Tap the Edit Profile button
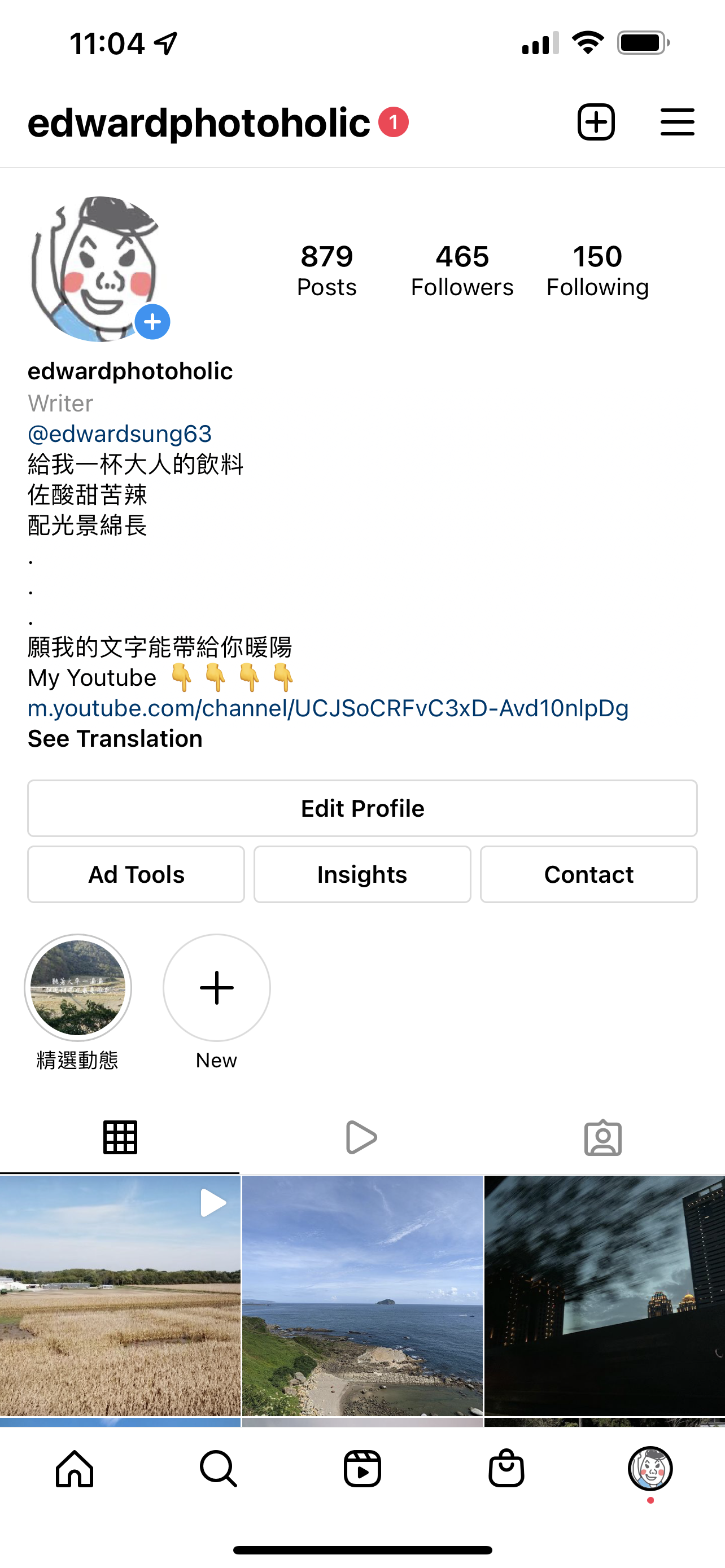 [x=362, y=808]
